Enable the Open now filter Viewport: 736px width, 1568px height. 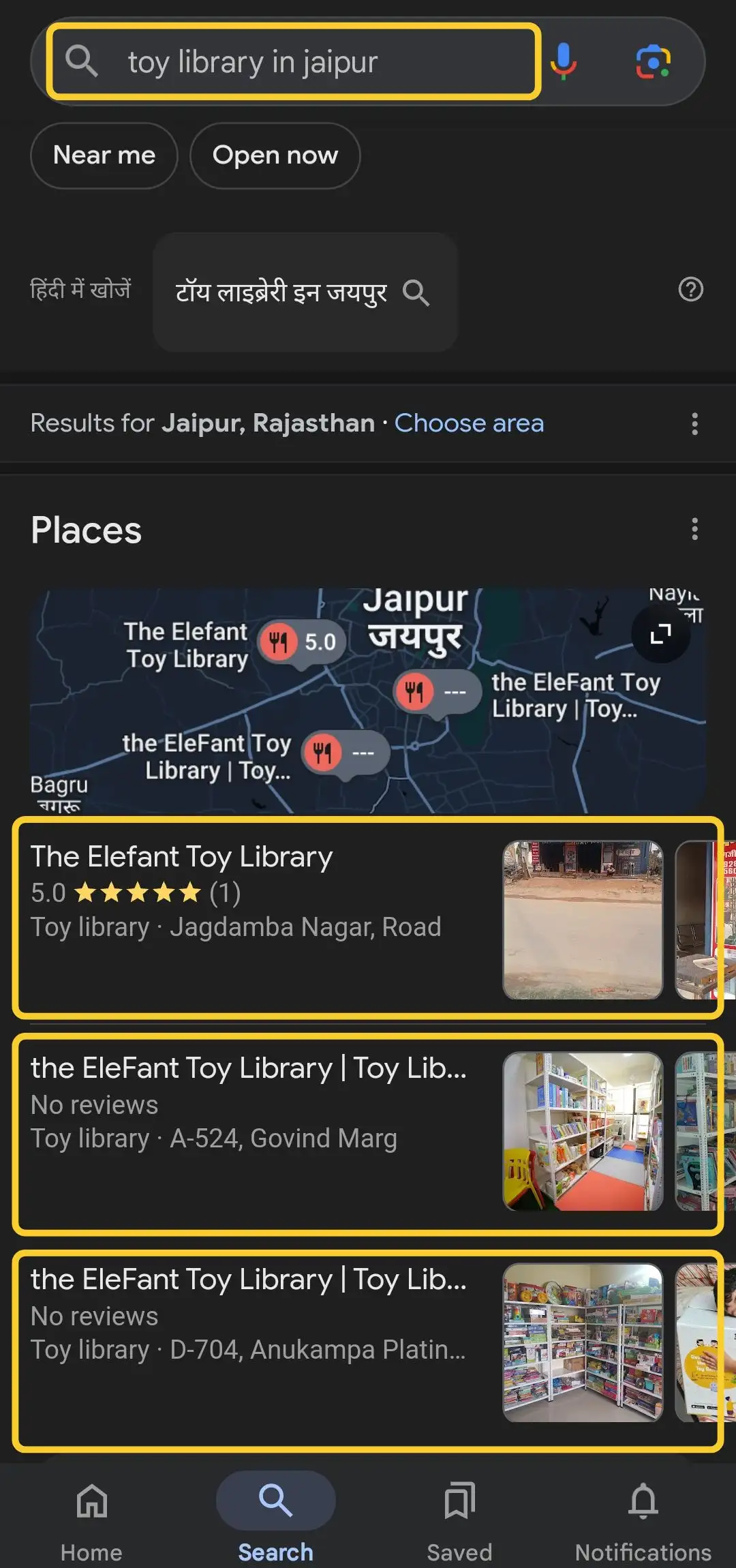[x=274, y=155]
